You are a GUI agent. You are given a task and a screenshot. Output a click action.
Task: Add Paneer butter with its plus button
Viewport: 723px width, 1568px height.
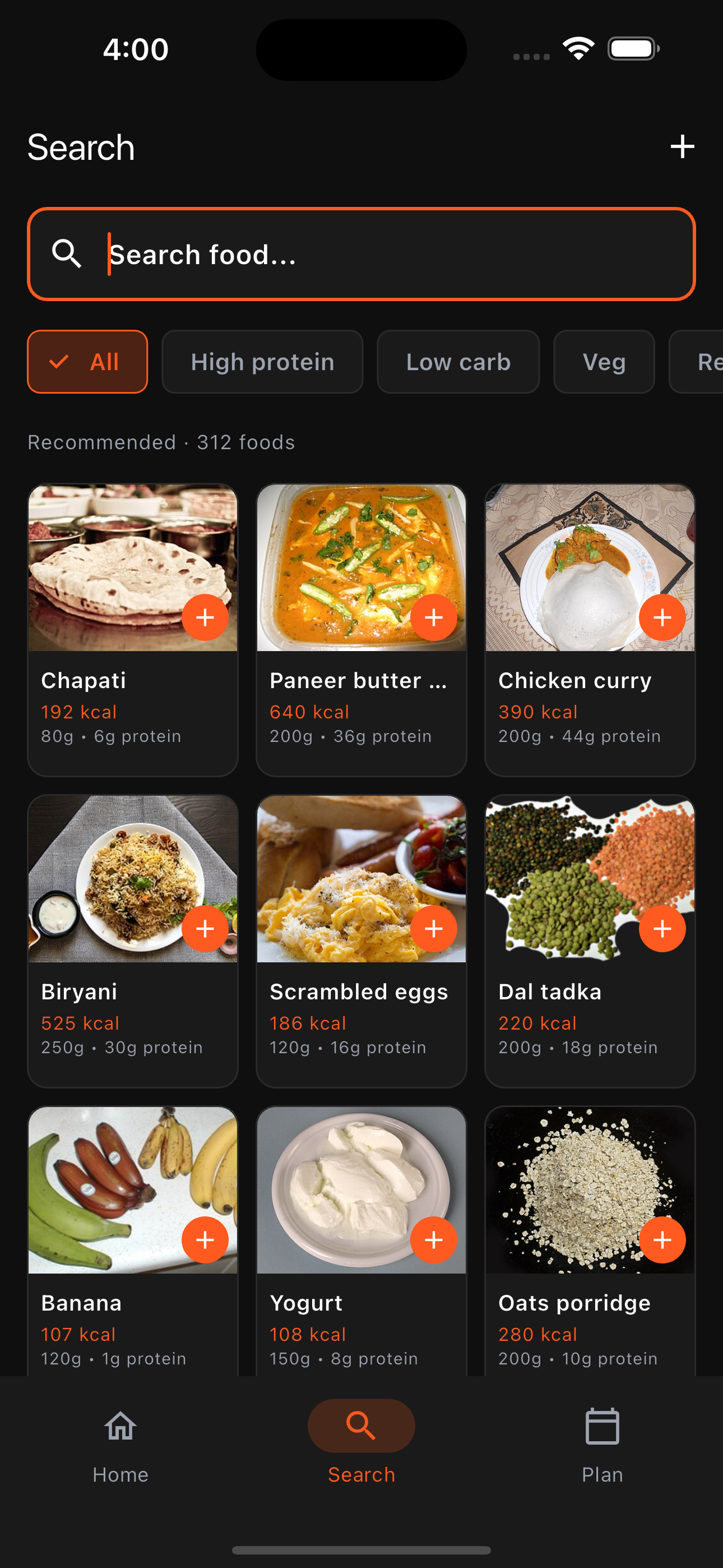point(434,617)
